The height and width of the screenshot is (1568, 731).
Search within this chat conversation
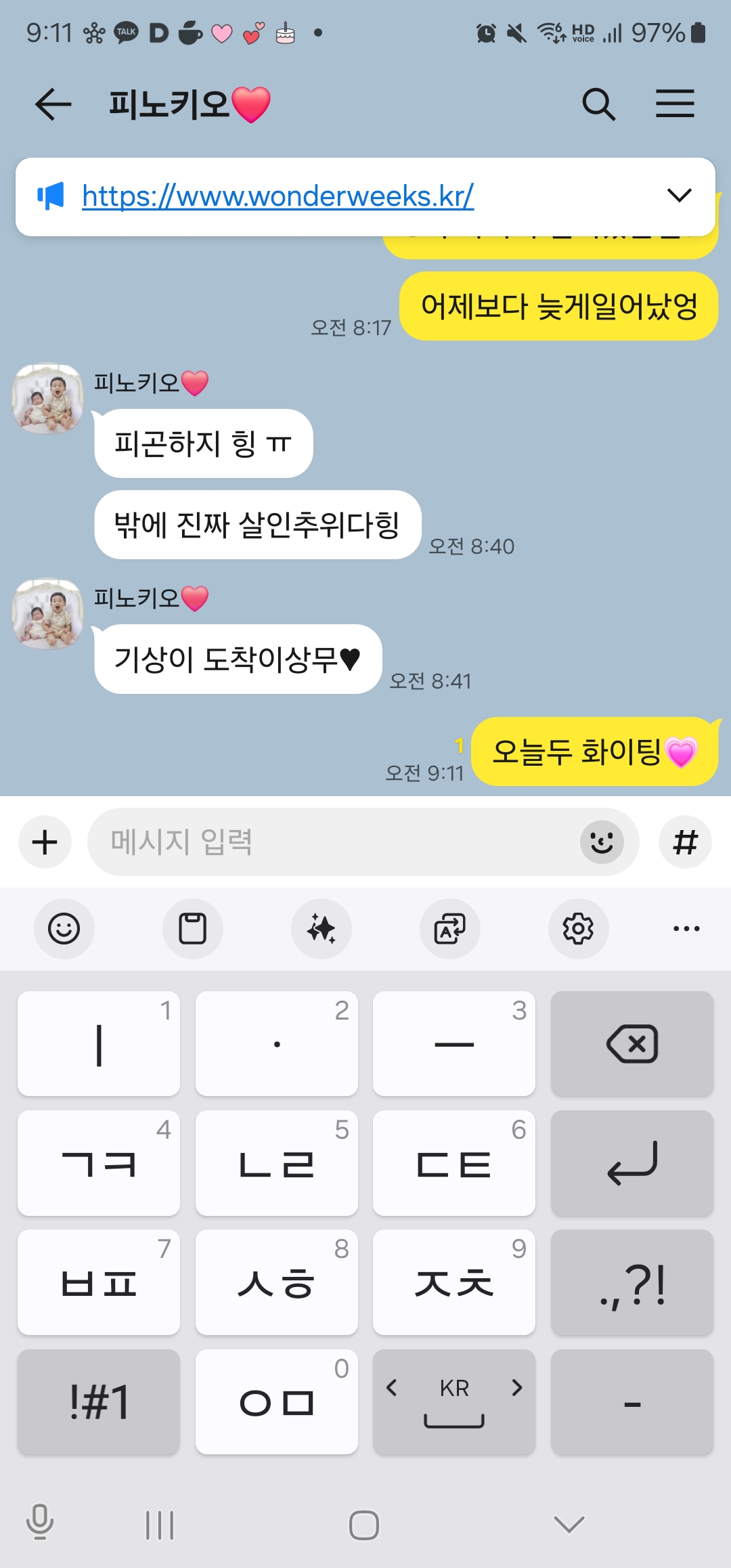point(598,104)
